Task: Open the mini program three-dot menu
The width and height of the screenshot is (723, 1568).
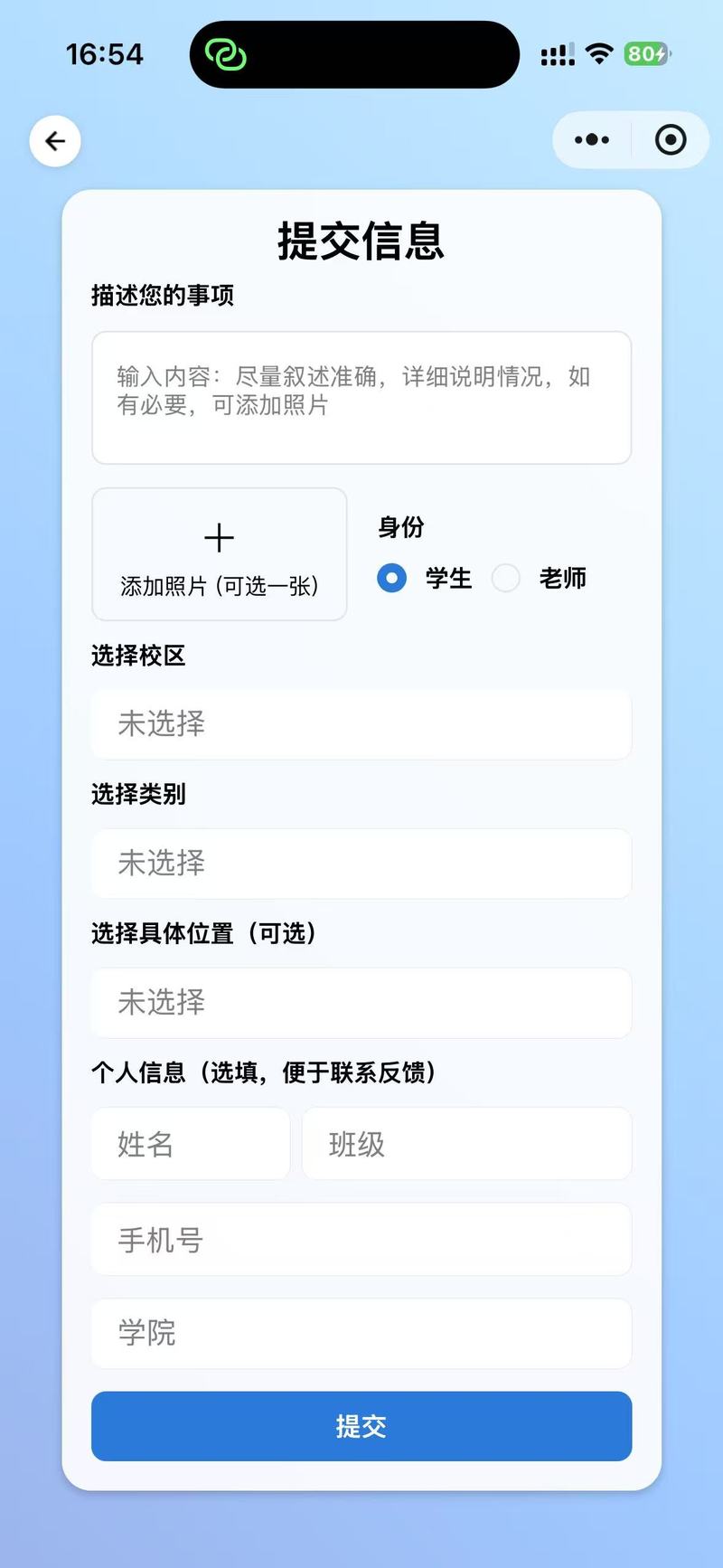Action: (592, 140)
